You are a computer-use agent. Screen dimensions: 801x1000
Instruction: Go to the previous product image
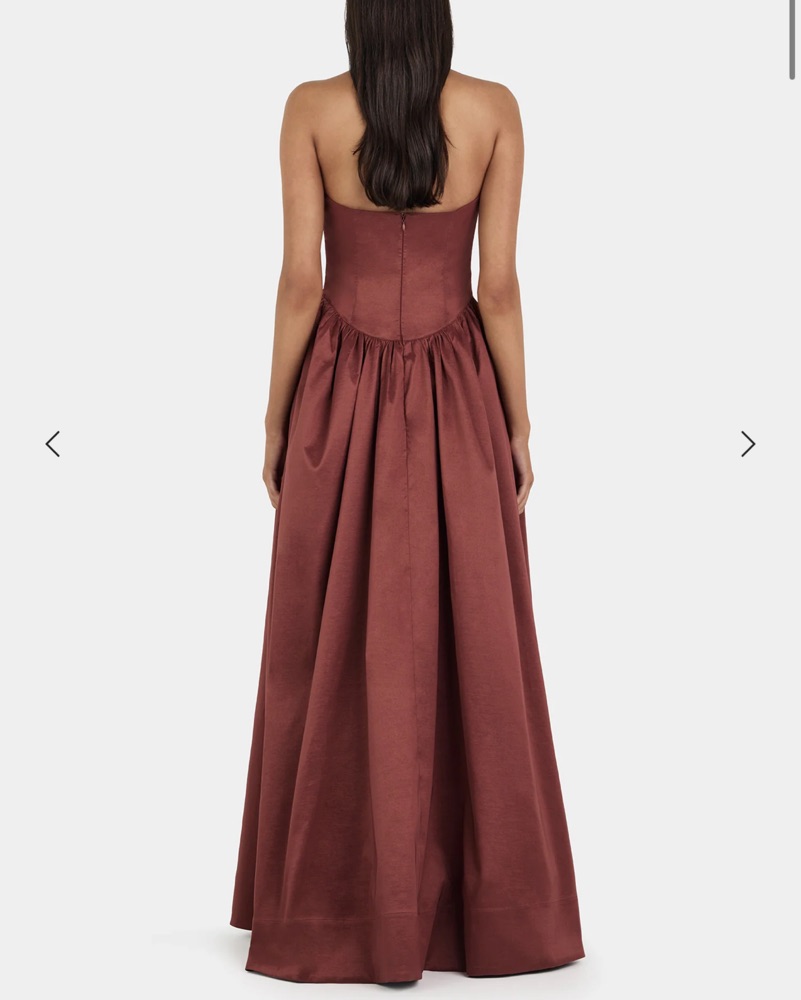click(53, 444)
